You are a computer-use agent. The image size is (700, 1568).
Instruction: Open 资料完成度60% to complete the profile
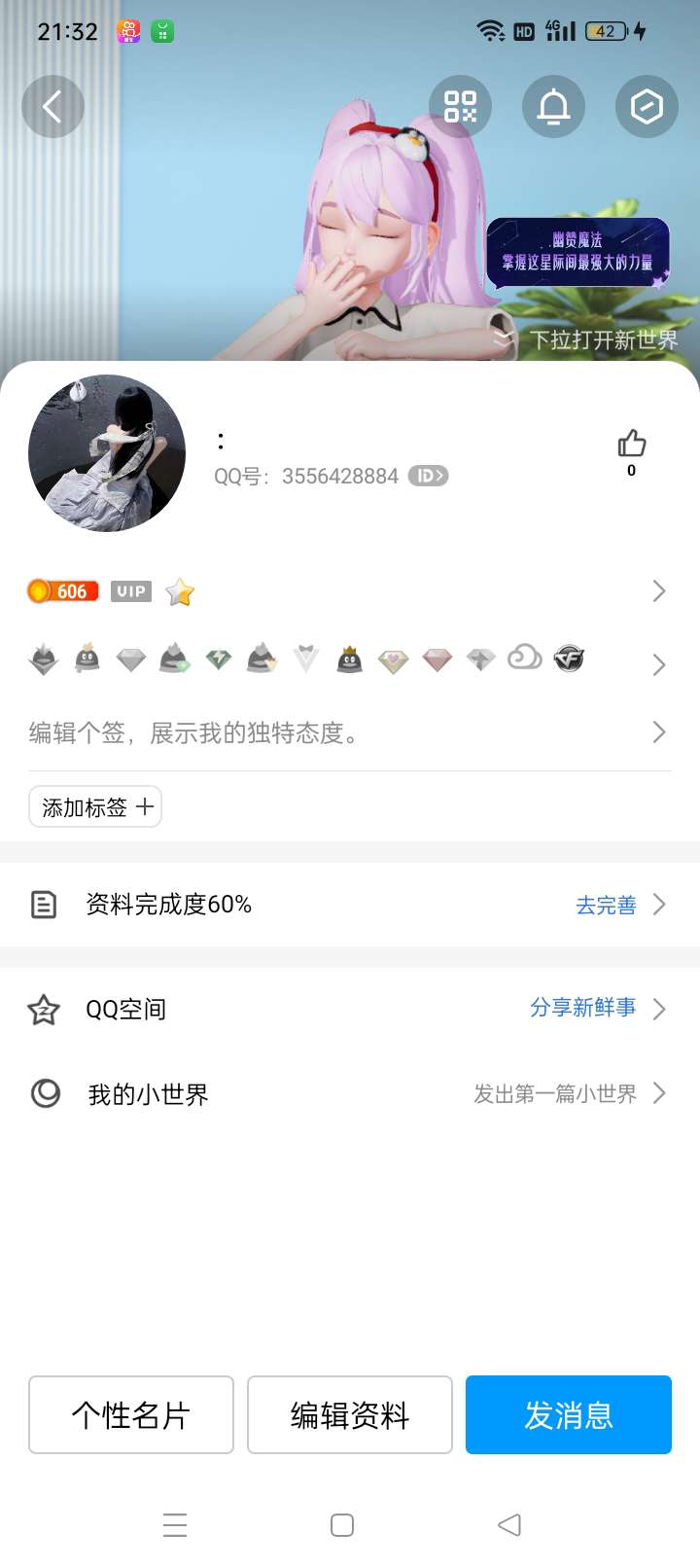(x=350, y=905)
